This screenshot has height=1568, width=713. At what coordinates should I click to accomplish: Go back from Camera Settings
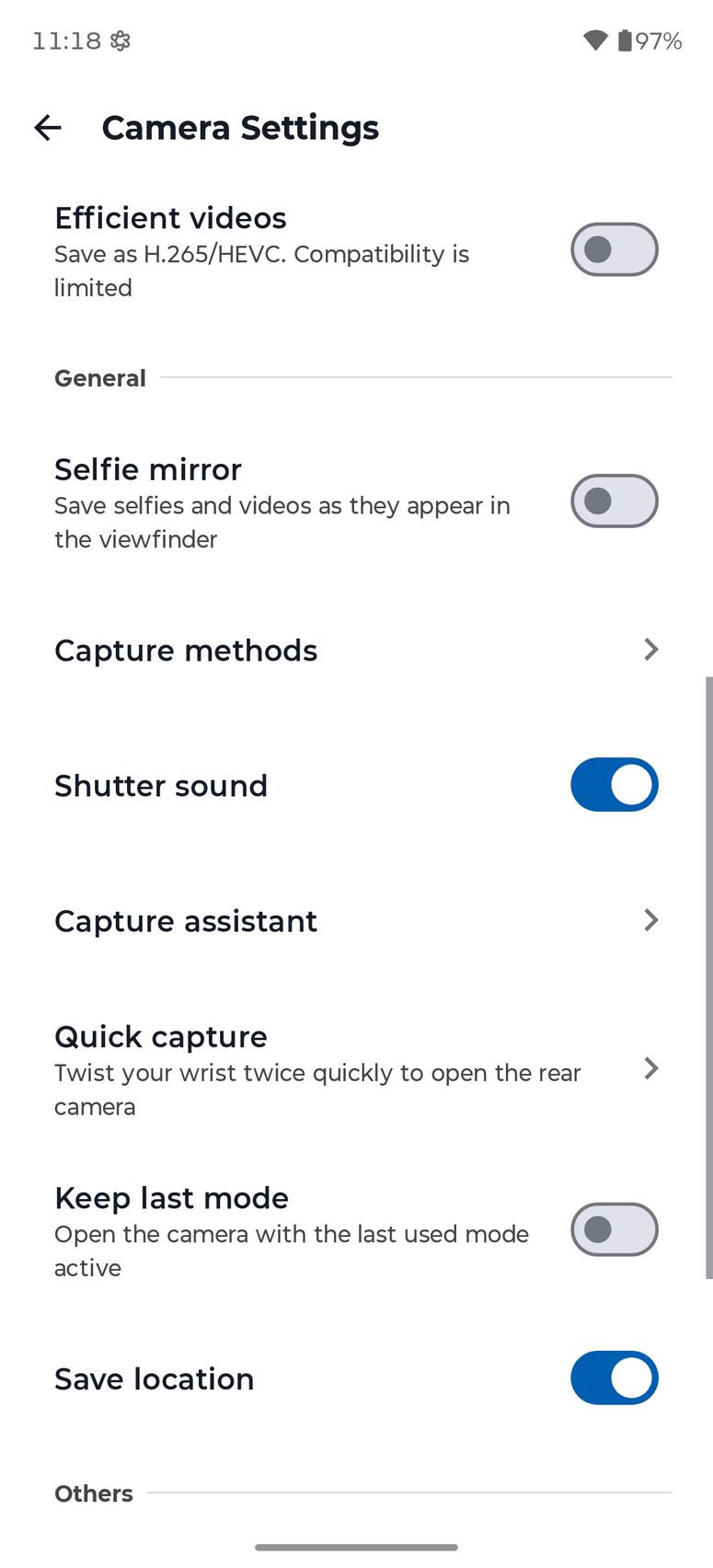pyautogui.click(x=48, y=128)
